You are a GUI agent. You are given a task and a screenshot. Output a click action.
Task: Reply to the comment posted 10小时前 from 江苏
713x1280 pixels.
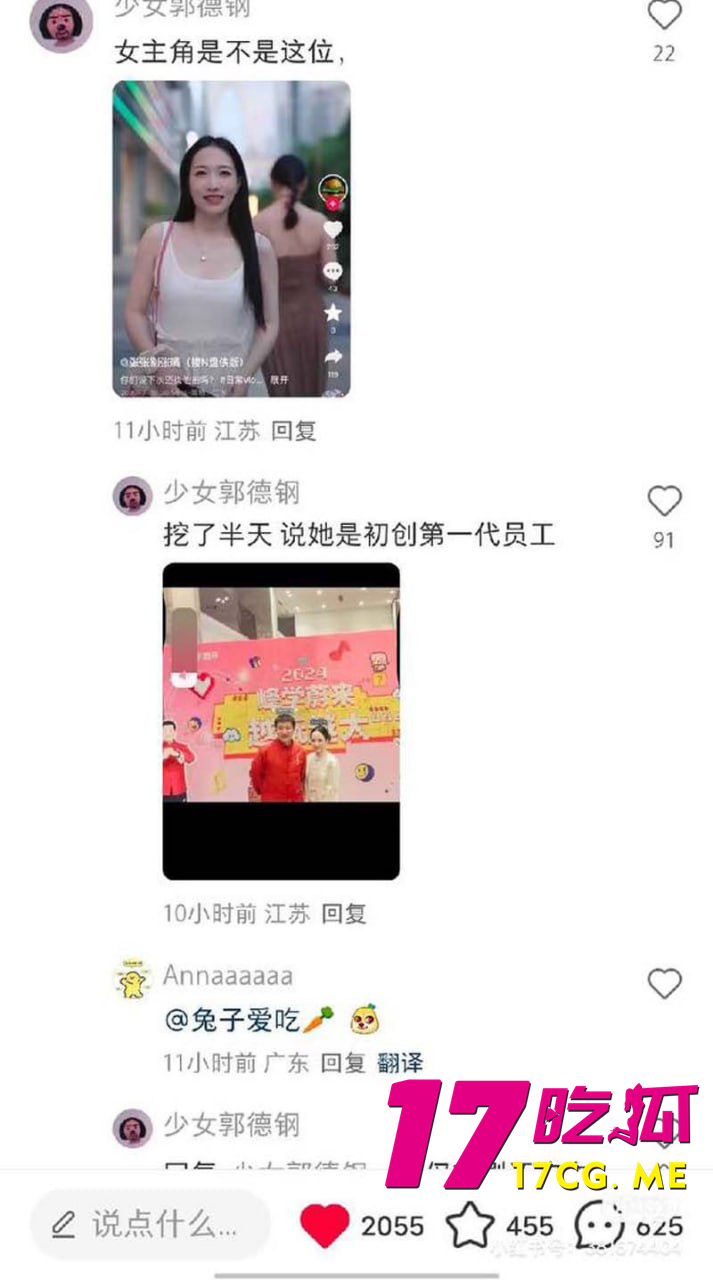(x=344, y=913)
